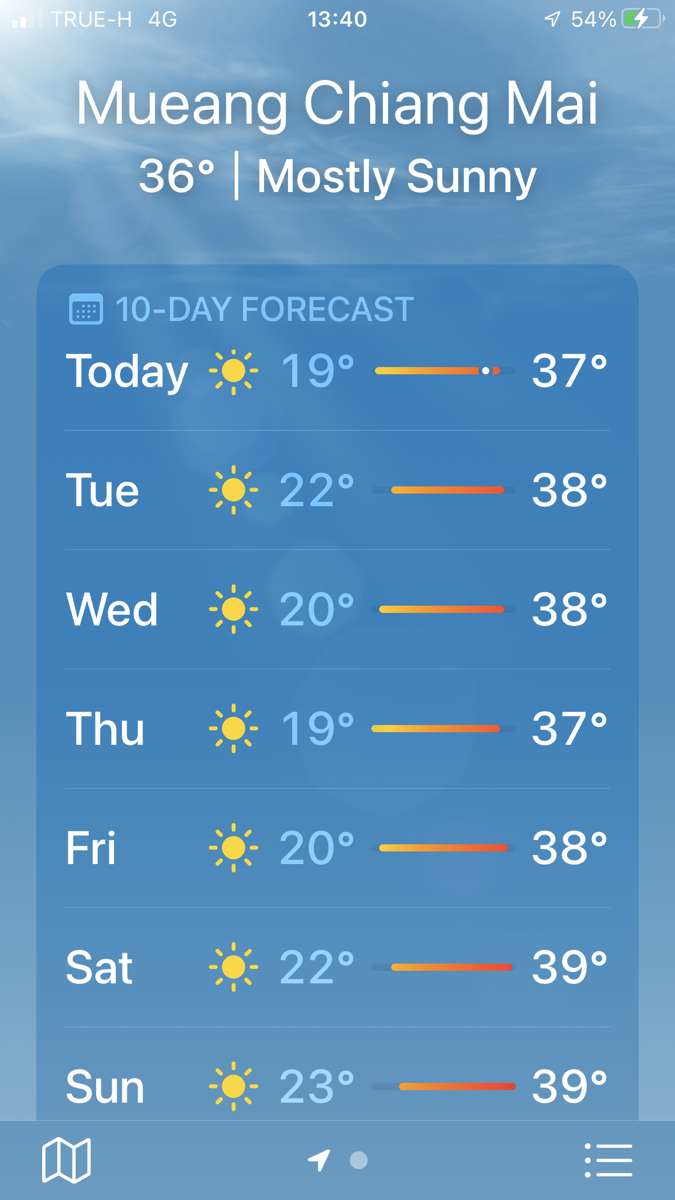
Task: Open Fri forecast details
Action: pyautogui.click(x=337, y=848)
